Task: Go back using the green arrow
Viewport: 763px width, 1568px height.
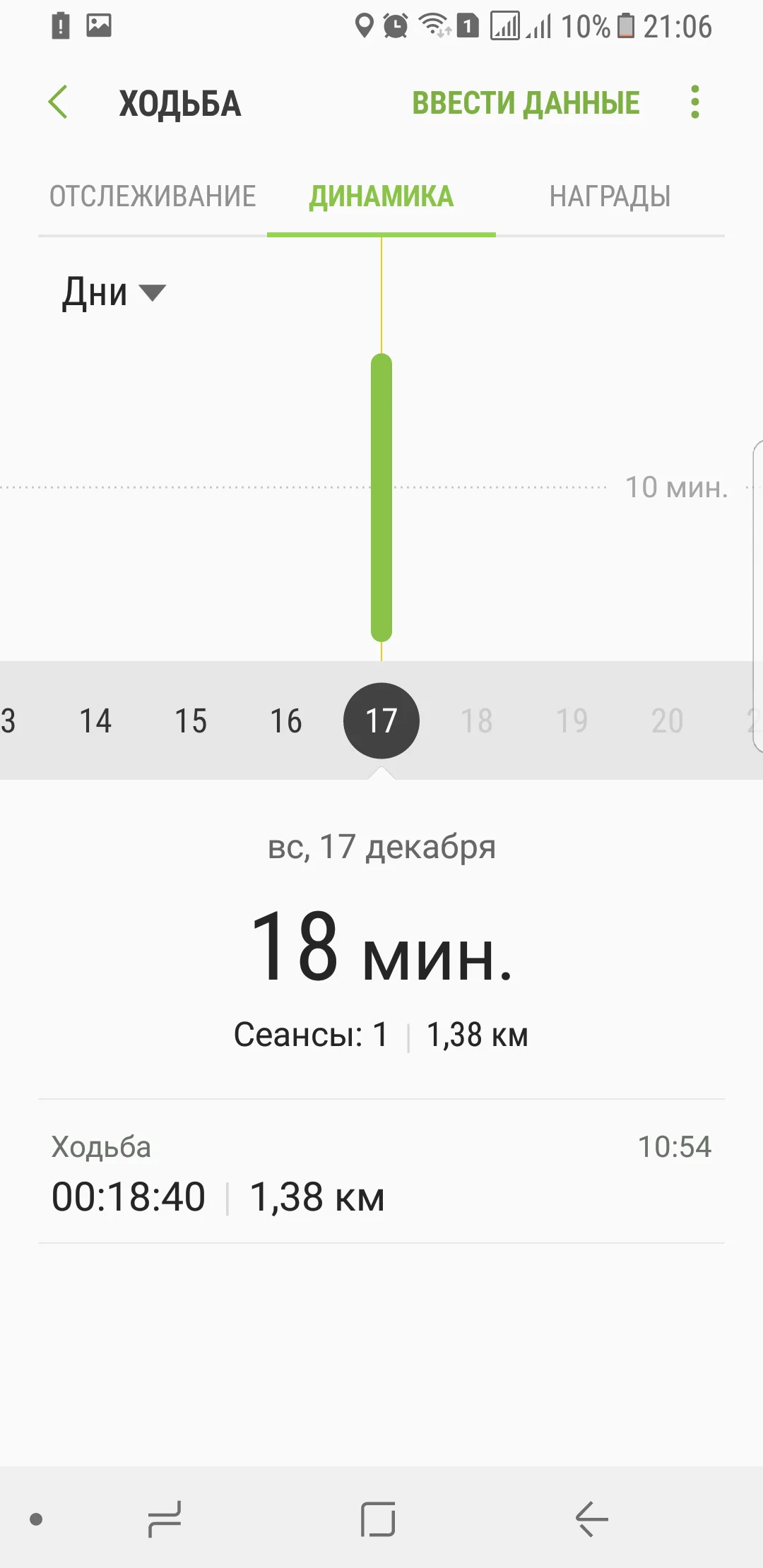Action: (x=58, y=102)
